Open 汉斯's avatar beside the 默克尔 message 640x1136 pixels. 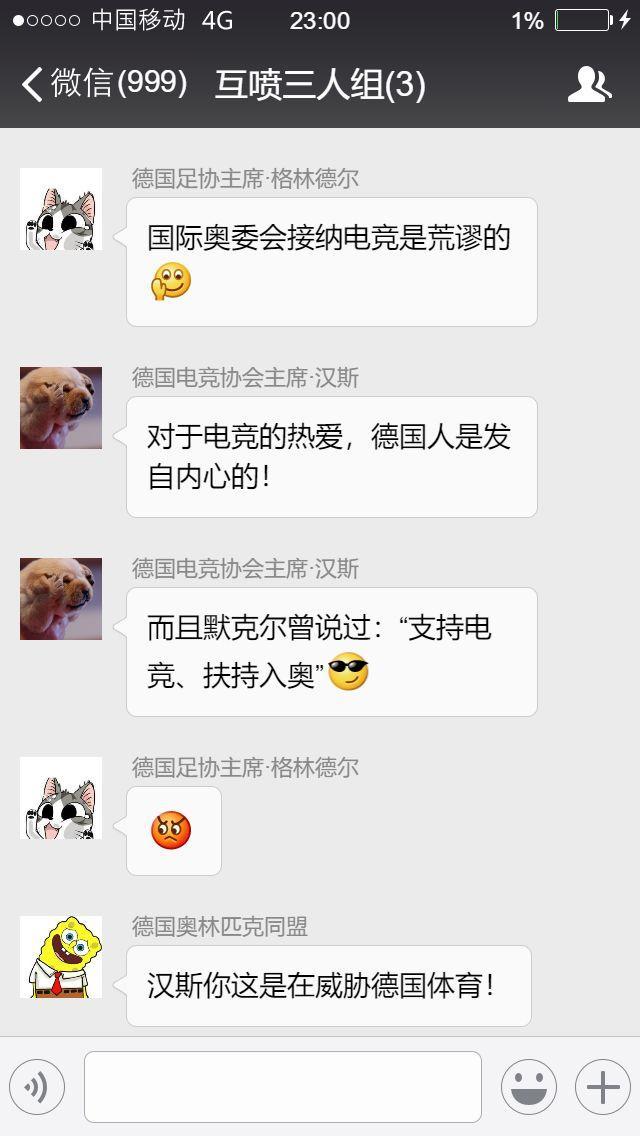(61, 599)
